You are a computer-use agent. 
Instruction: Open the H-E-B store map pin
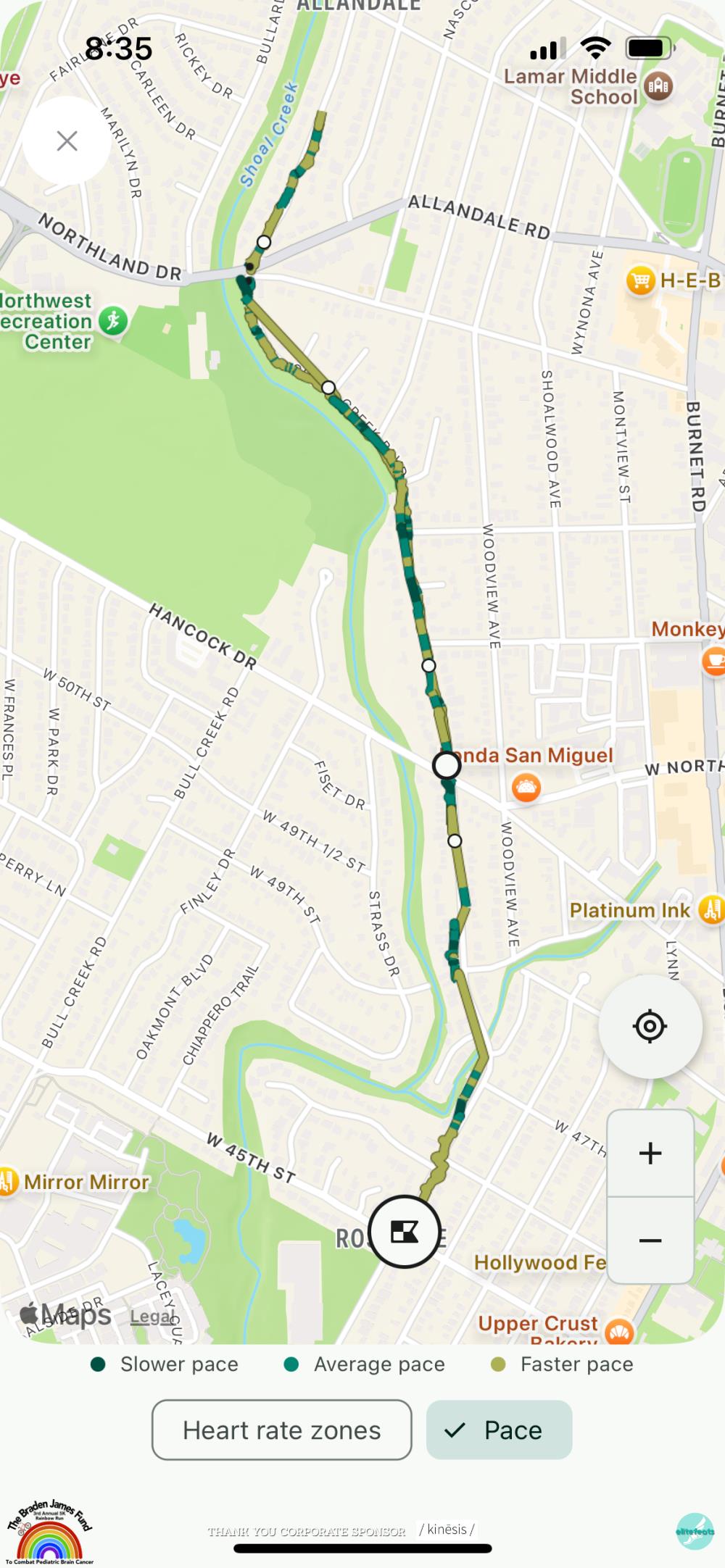click(641, 280)
